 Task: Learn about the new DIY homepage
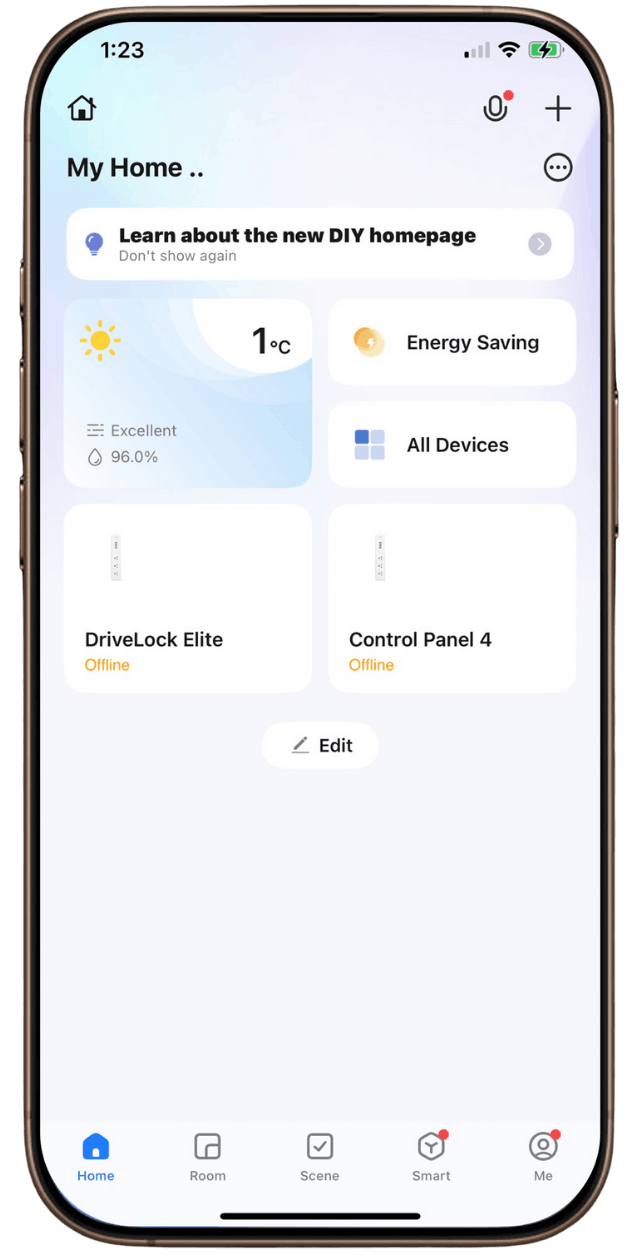[297, 236]
